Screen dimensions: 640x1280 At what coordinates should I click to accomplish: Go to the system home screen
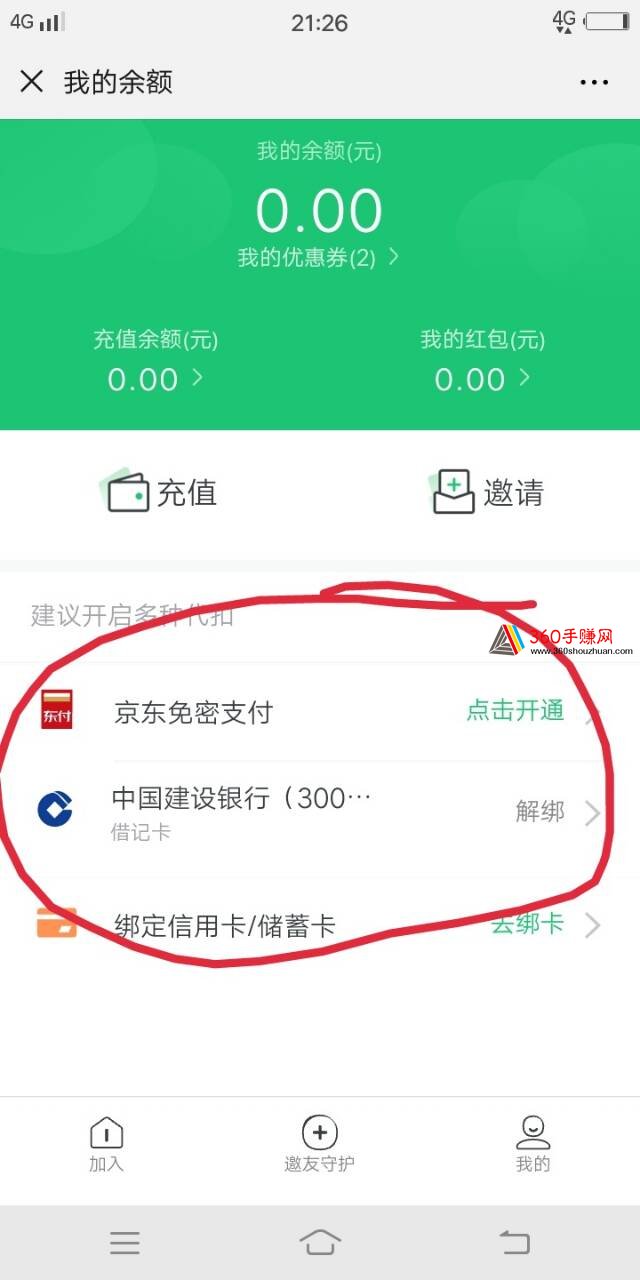(x=319, y=1242)
